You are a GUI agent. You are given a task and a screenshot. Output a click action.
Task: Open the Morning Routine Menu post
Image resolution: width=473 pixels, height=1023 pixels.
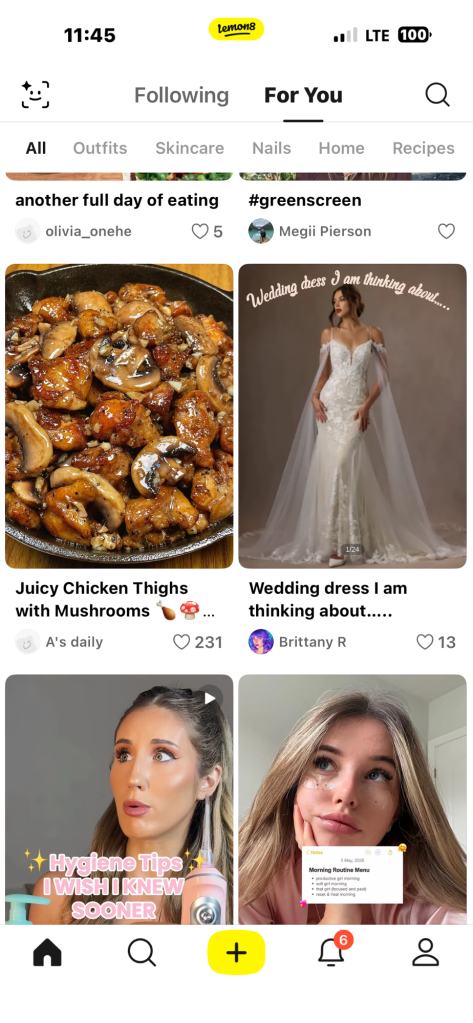pos(352,799)
